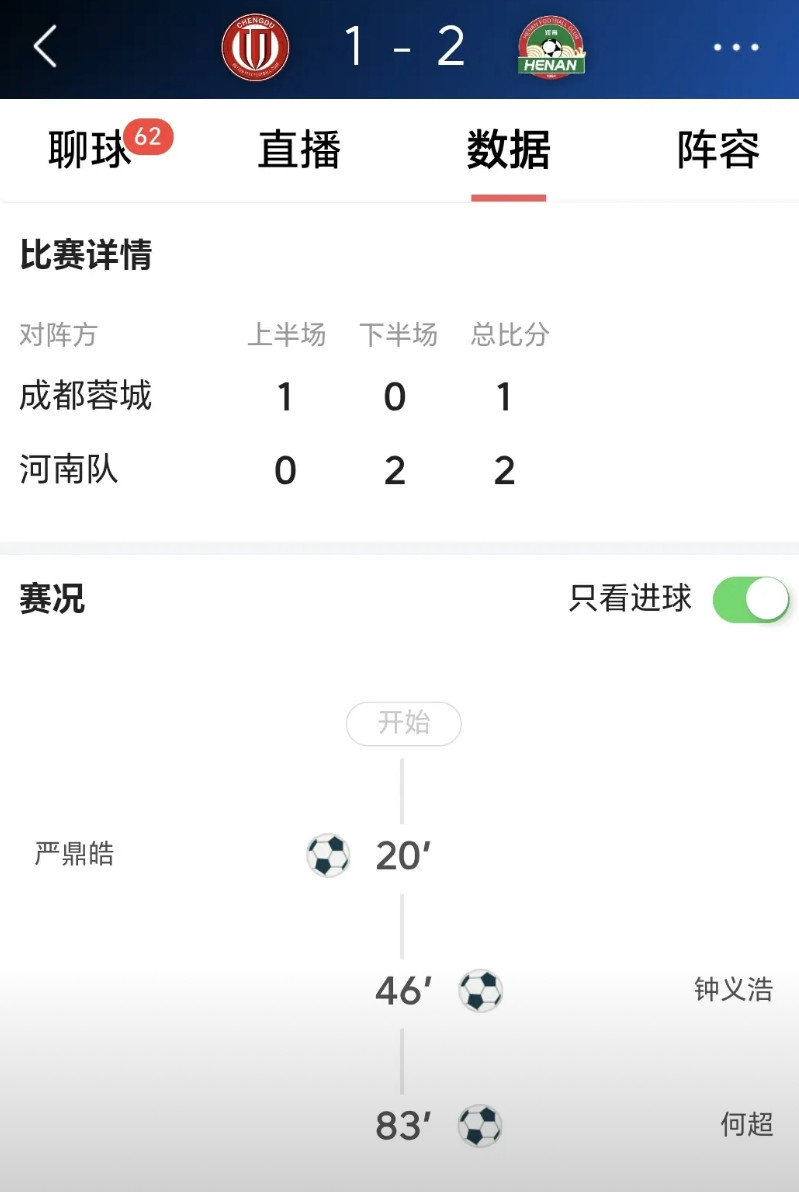Tap the Chengdu Rongcheng team badge

pyautogui.click(x=255, y=46)
